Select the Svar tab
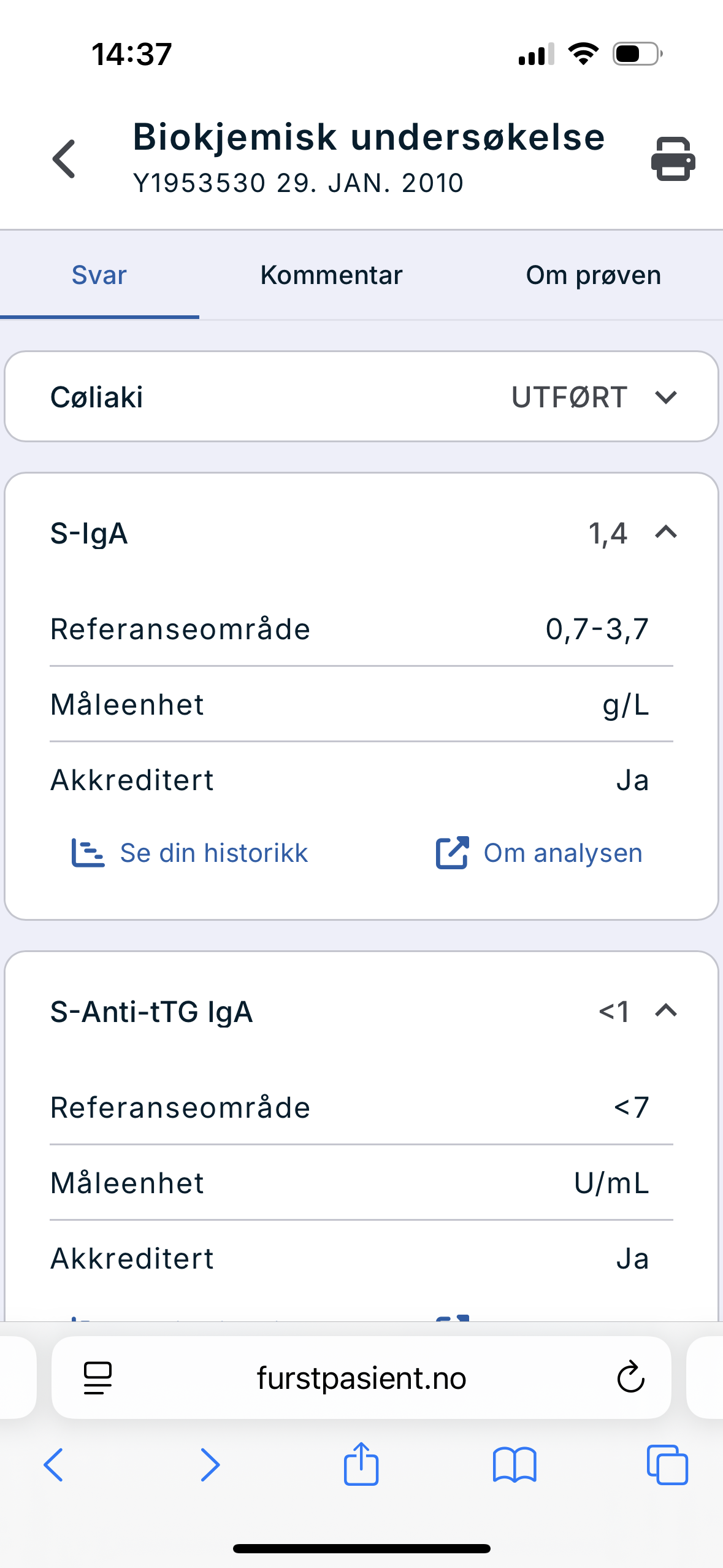723x1568 pixels. click(99, 275)
